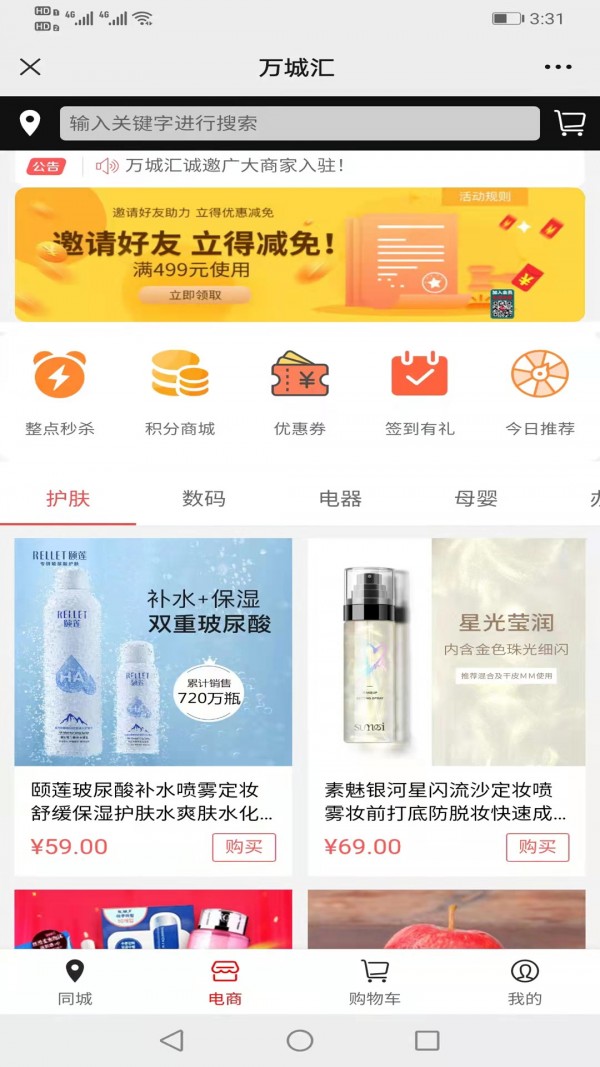Open the three-dot overflow menu

tap(558, 67)
